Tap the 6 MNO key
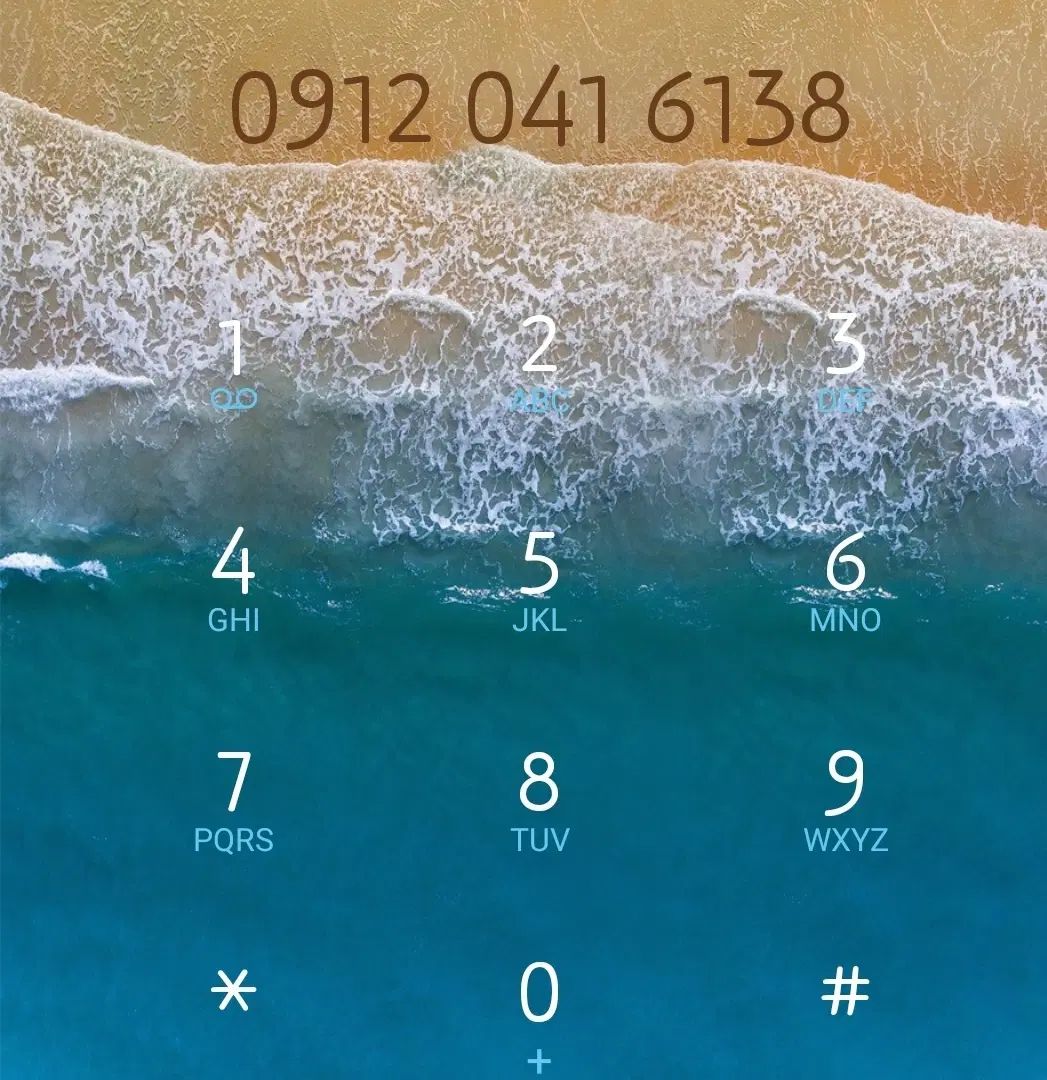Image resolution: width=1047 pixels, height=1080 pixels. (x=845, y=582)
